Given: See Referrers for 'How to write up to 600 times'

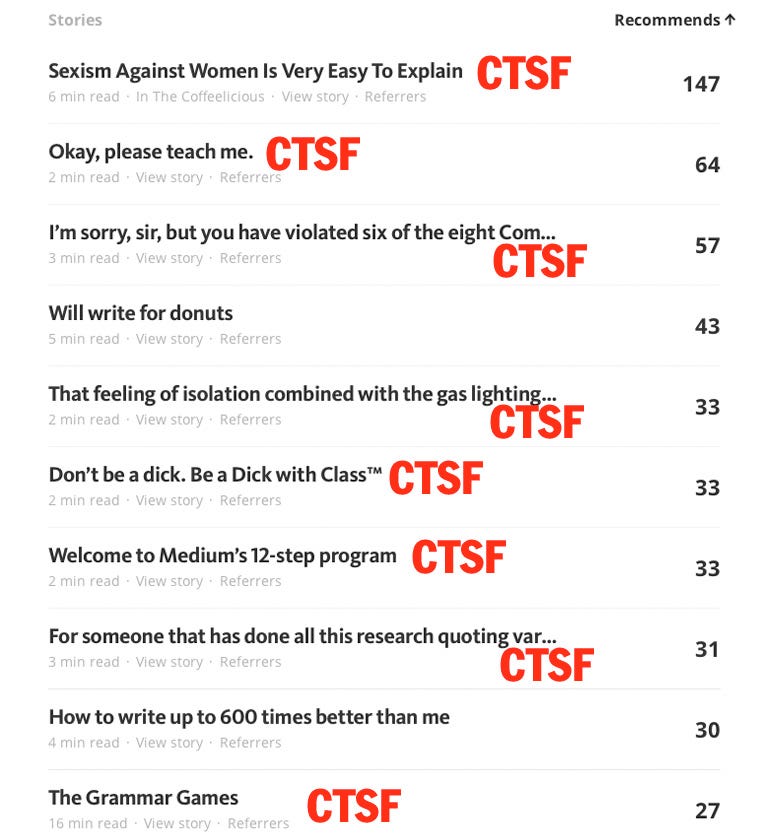Looking at the screenshot, I should coord(250,743).
